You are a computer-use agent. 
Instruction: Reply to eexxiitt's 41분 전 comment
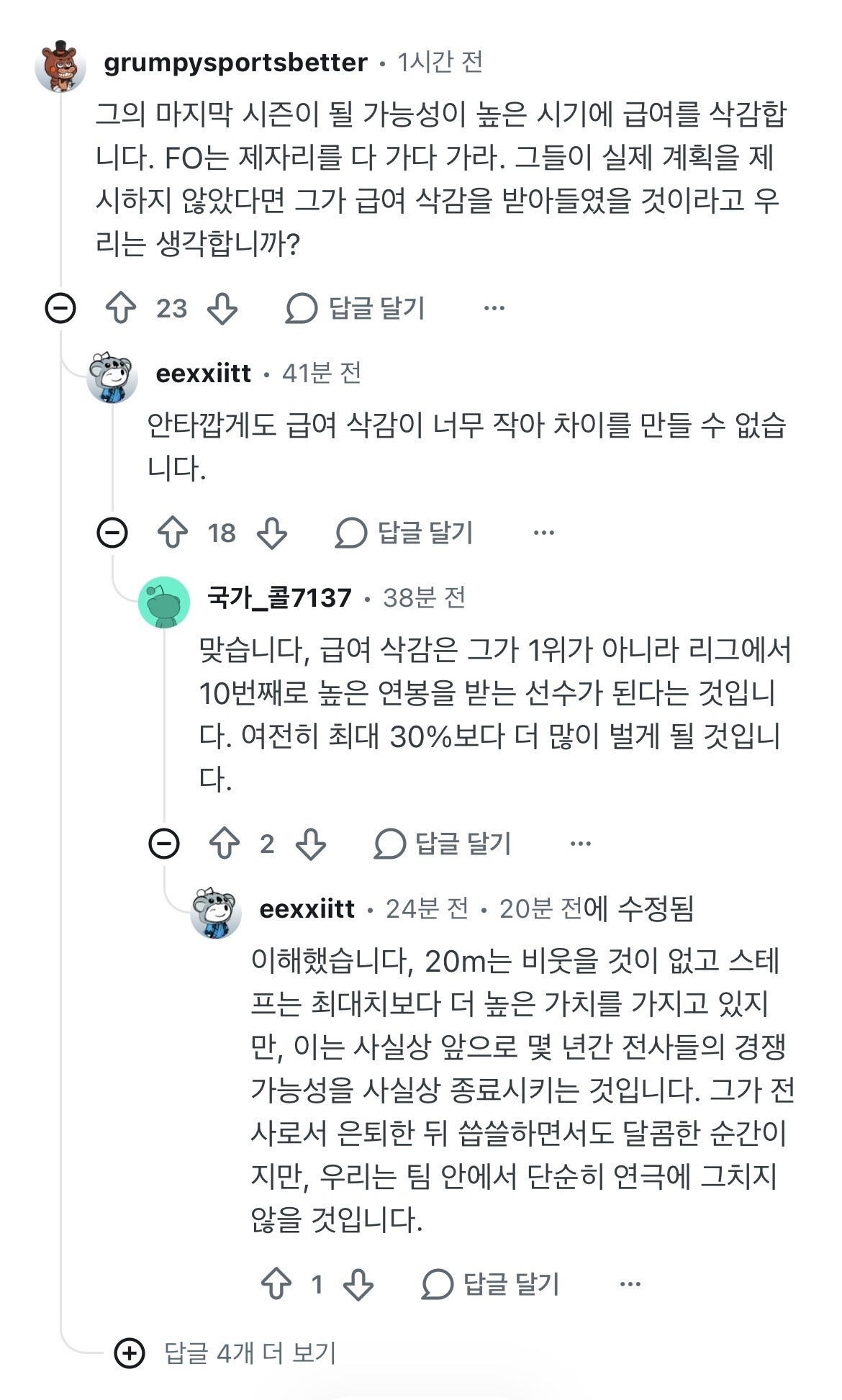(x=404, y=533)
